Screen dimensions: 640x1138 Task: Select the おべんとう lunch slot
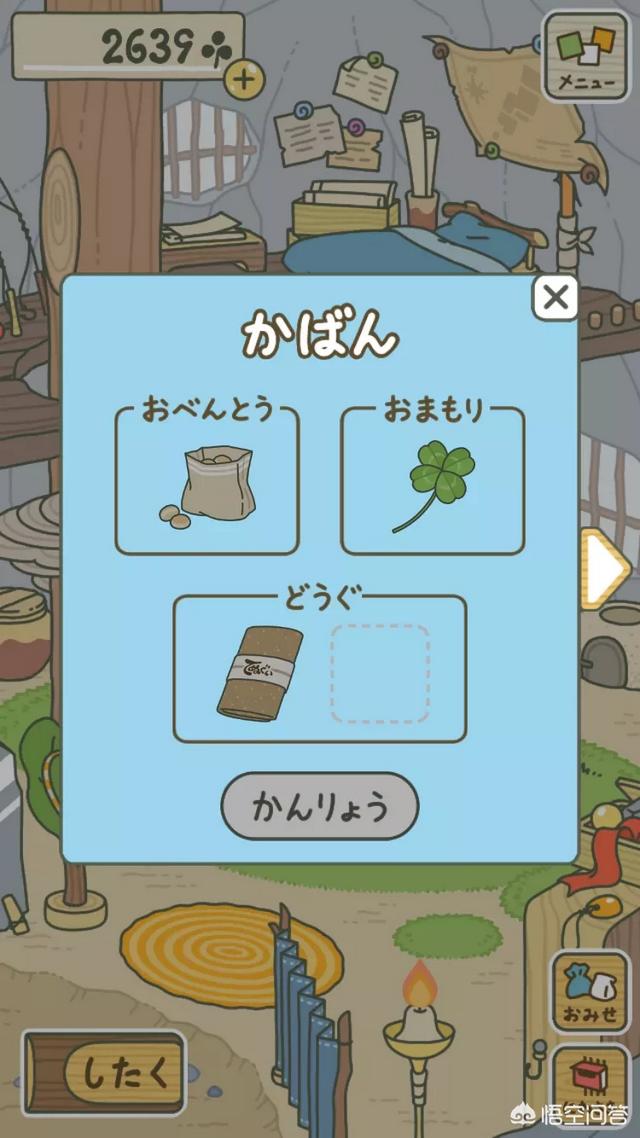pos(207,482)
